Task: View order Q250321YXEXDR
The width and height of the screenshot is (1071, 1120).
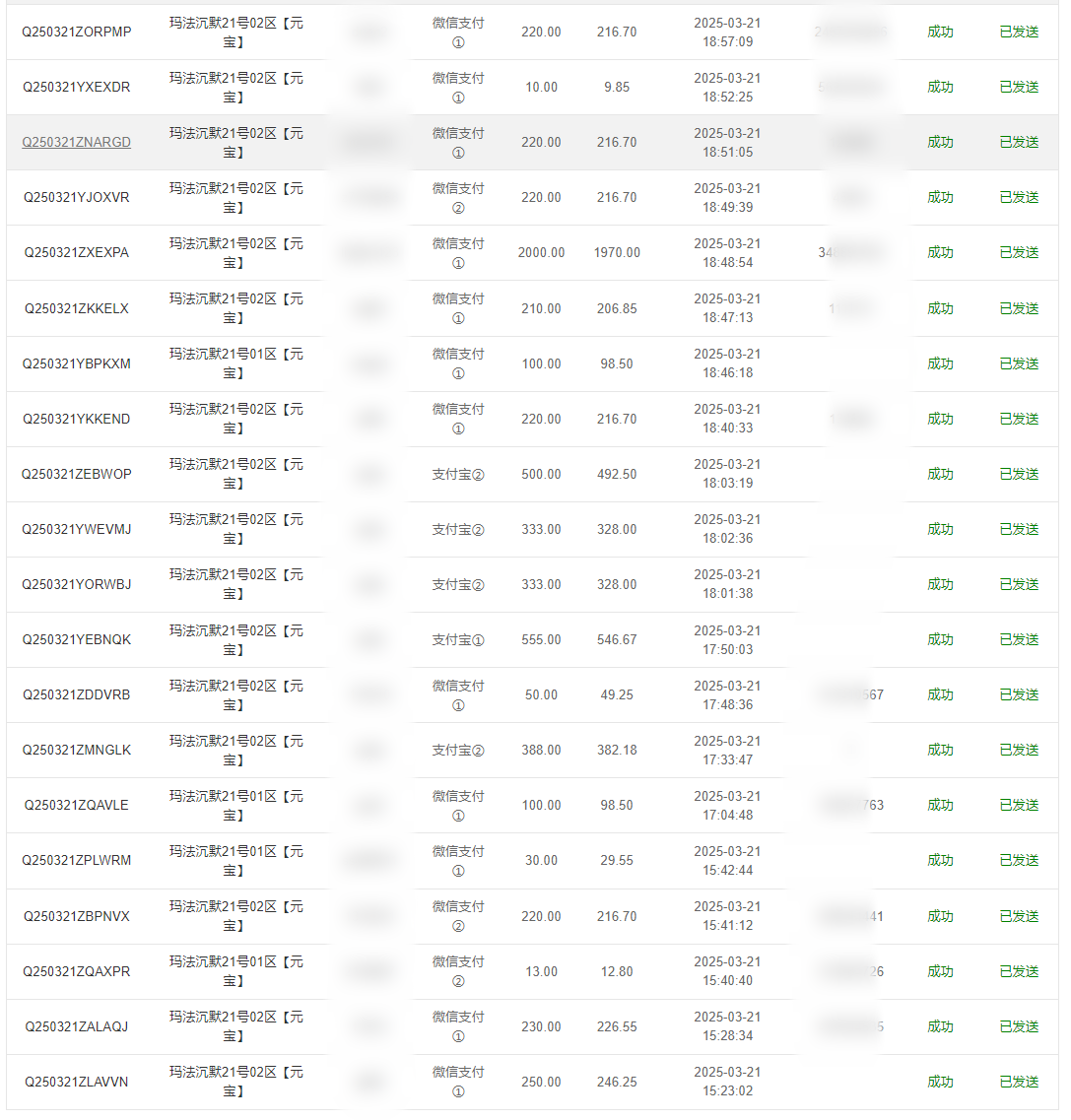Action: 77,87
